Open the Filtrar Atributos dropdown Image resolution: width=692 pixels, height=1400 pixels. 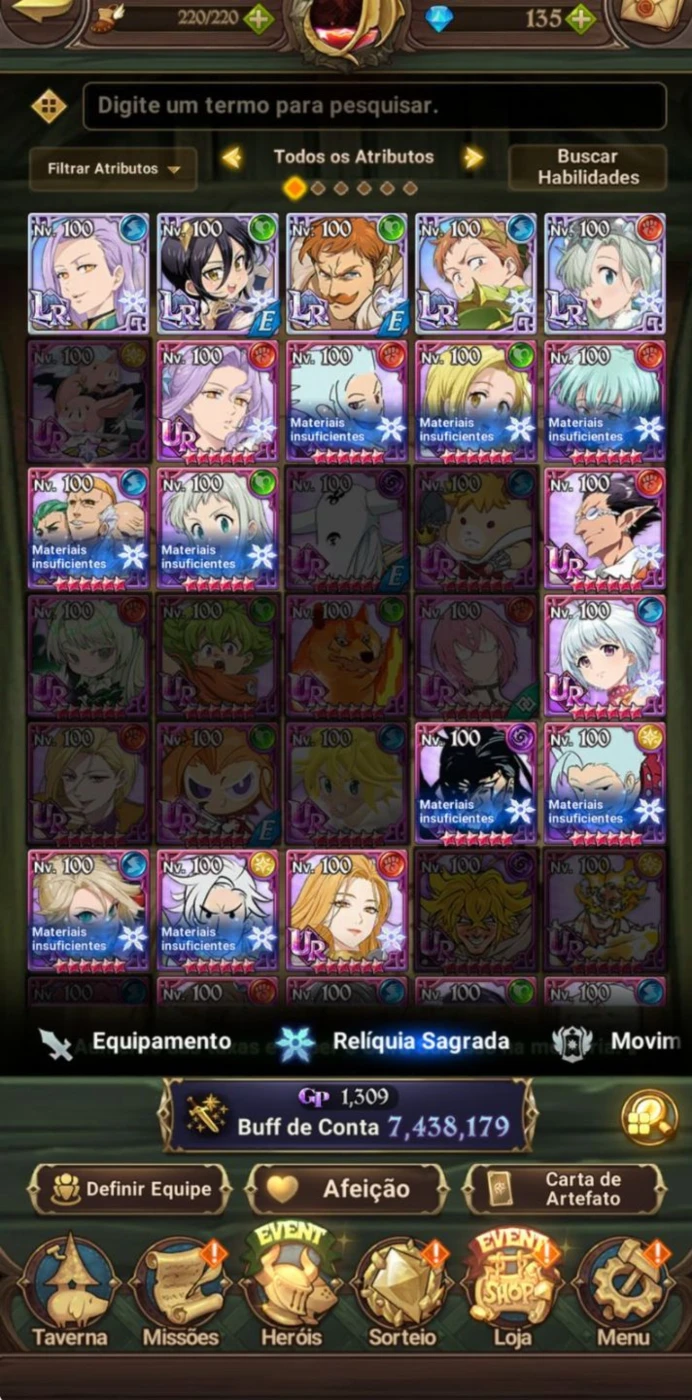click(113, 169)
